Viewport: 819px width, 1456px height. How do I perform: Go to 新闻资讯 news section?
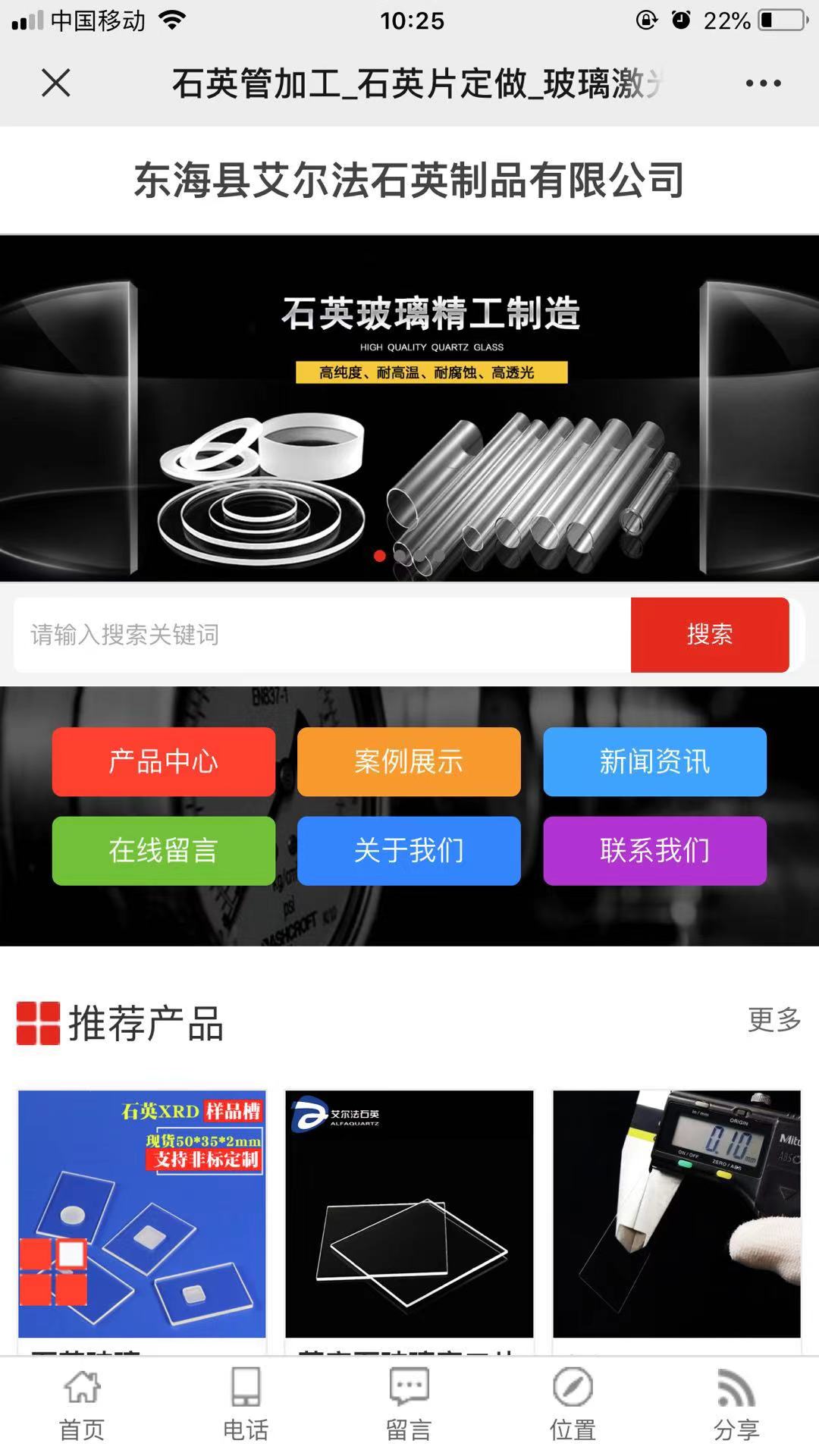pyautogui.click(x=655, y=762)
